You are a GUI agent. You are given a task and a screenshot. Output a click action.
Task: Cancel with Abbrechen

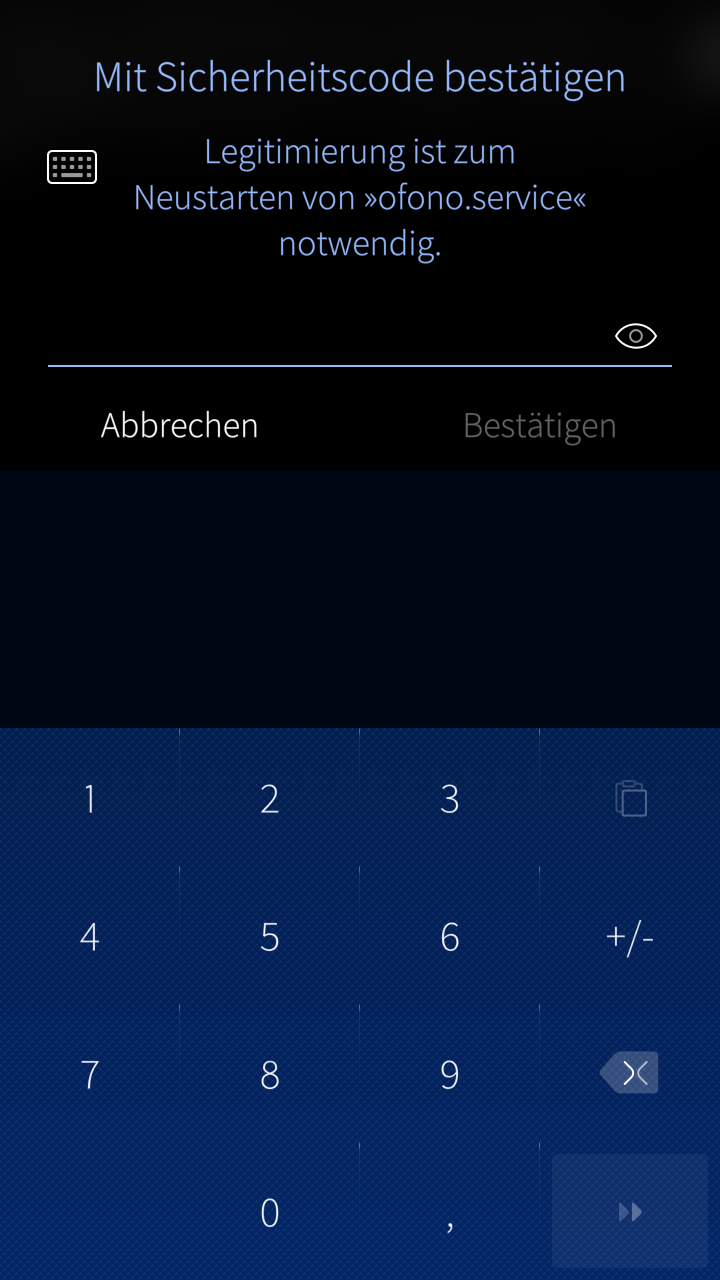(180, 426)
